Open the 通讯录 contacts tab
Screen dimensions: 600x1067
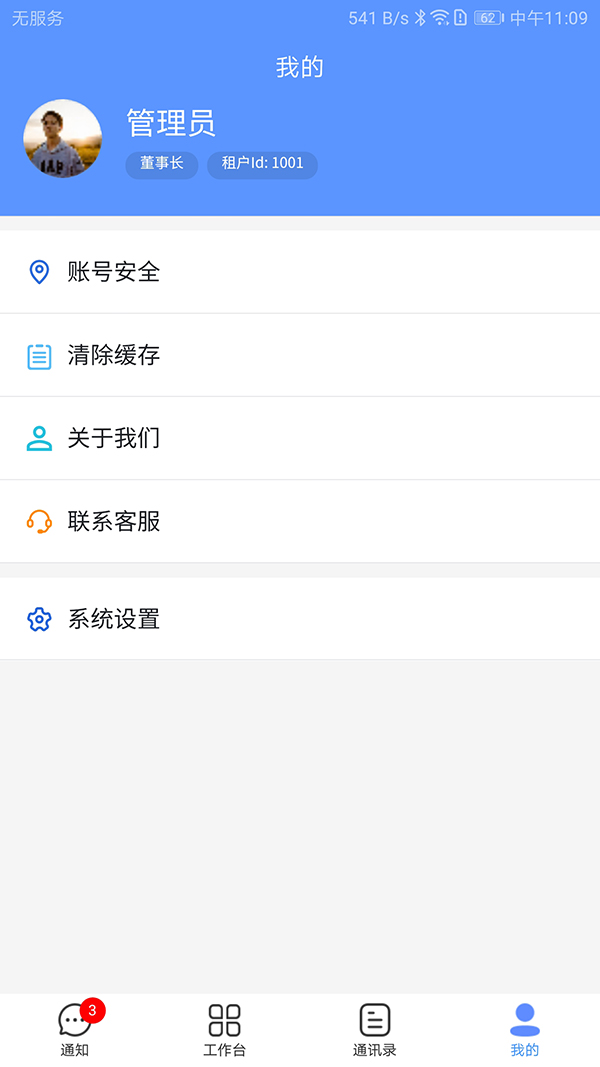click(x=375, y=1030)
